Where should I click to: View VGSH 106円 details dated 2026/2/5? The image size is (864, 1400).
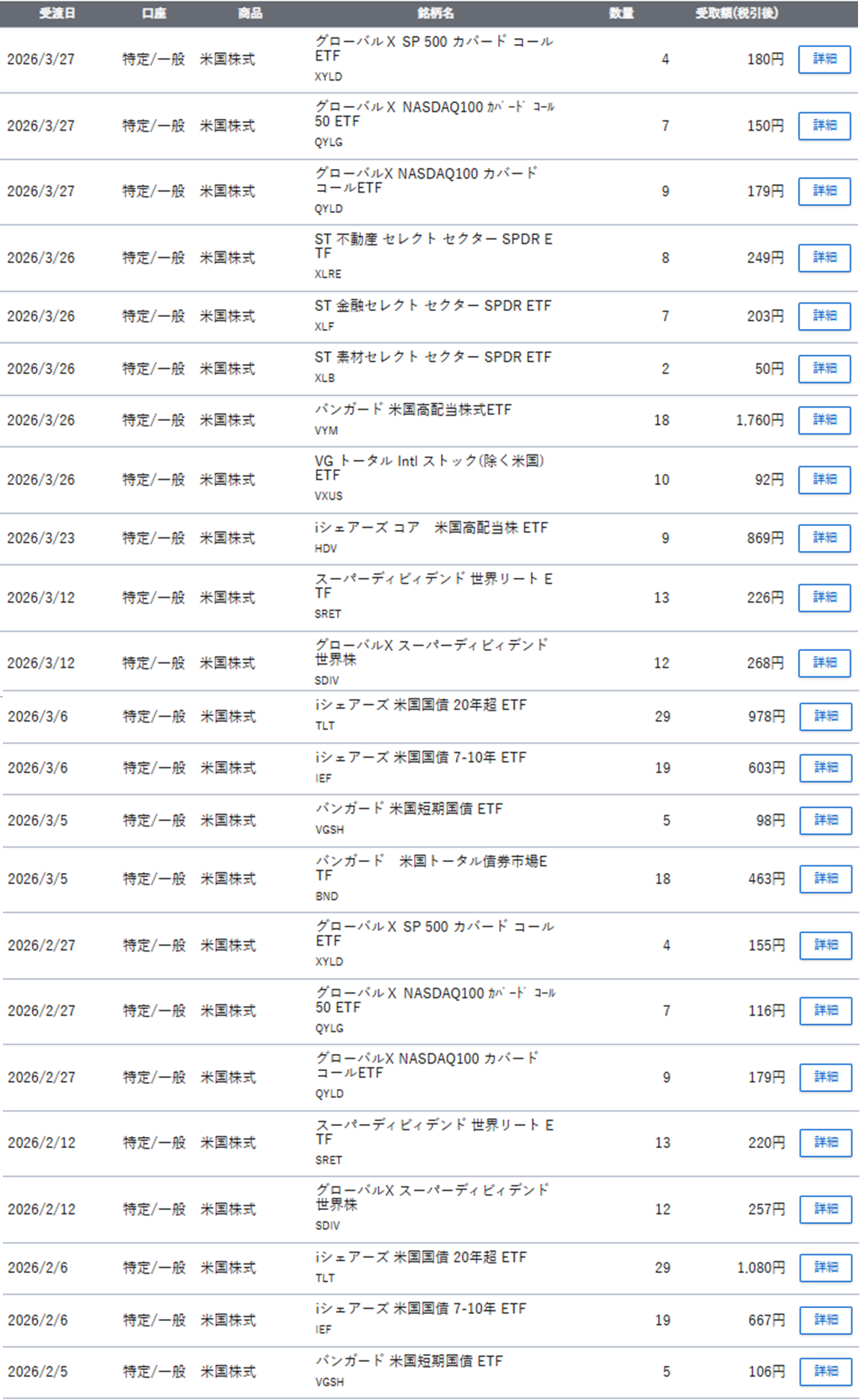825,1371
